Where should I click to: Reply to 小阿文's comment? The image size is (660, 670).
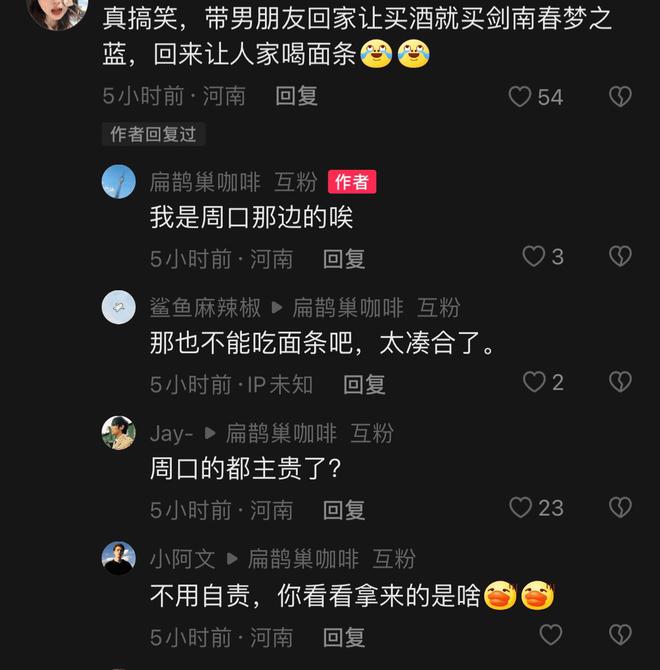click(344, 636)
